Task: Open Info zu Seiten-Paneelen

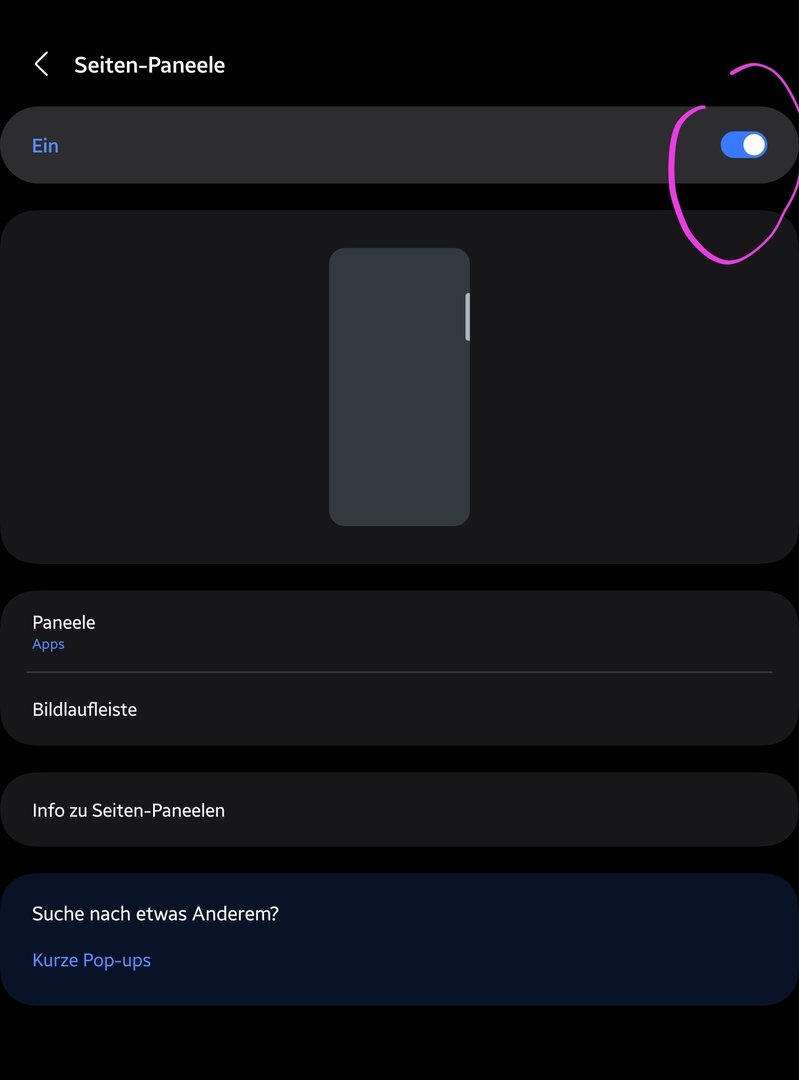Action: [x=400, y=810]
